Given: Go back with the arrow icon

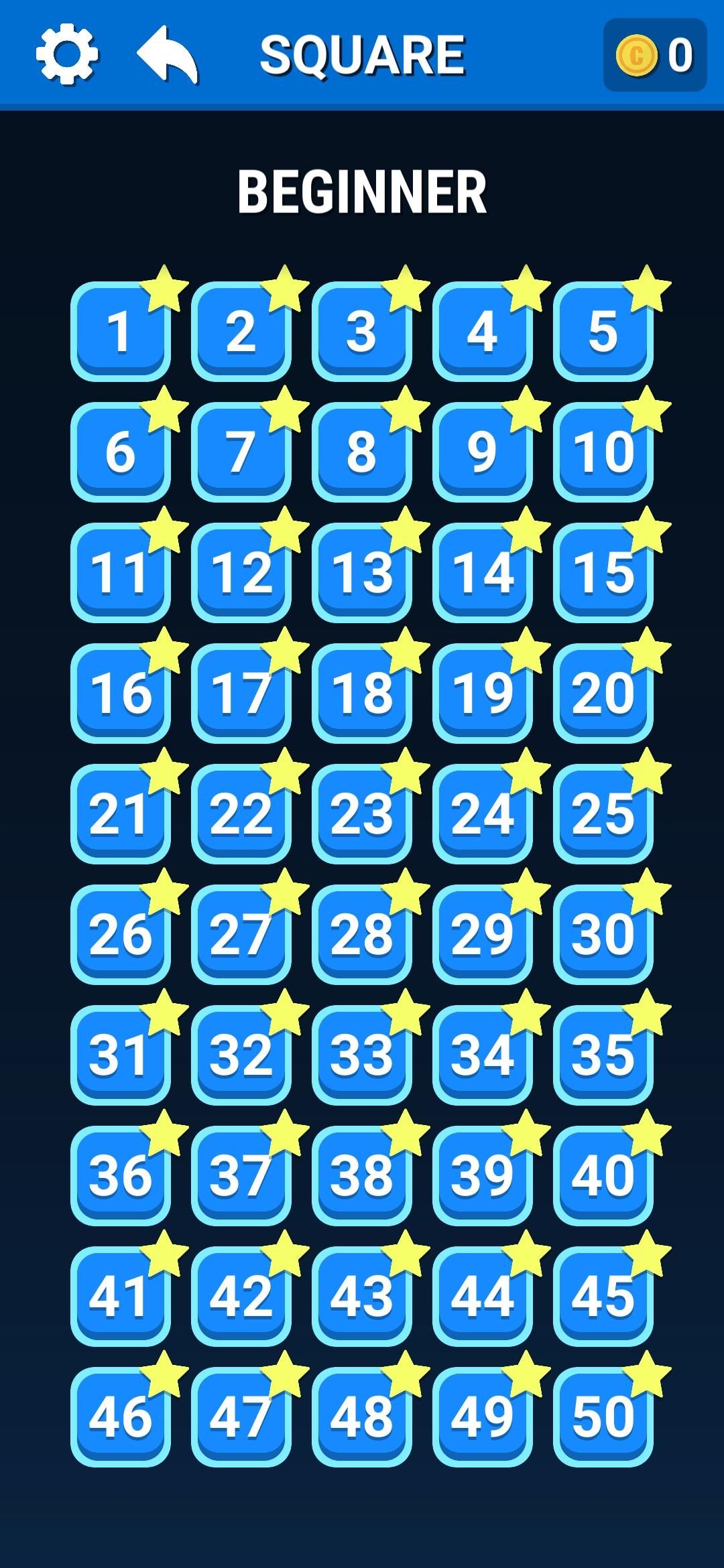Looking at the screenshot, I should pyautogui.click(x=167, y=54).
